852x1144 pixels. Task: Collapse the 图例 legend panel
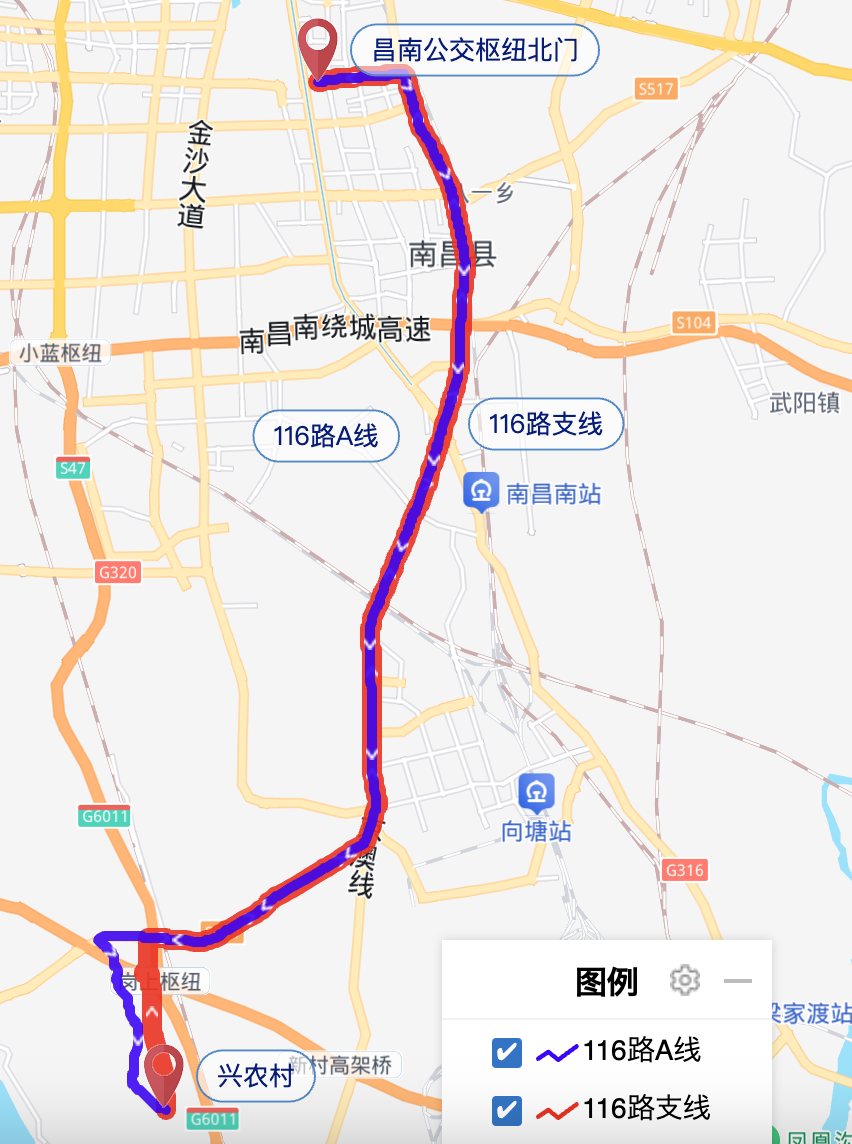[738, 982]
